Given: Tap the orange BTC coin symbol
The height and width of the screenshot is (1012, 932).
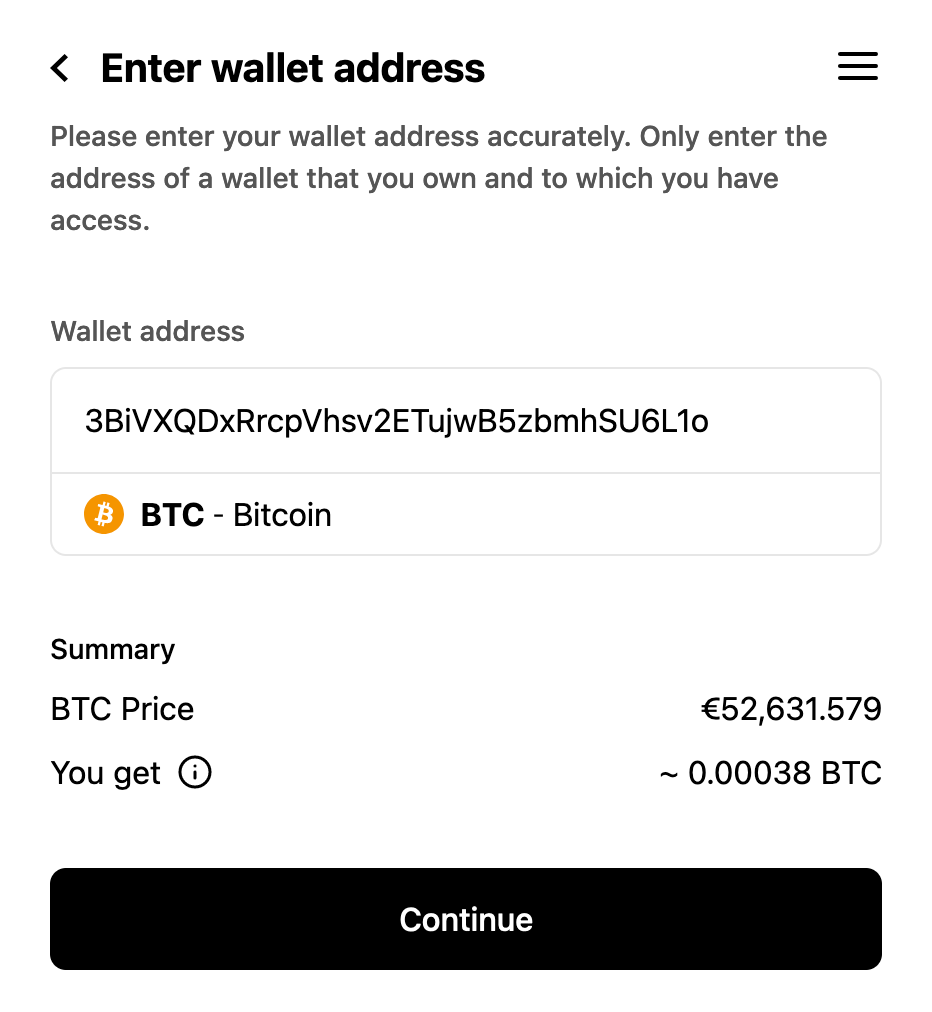Looking at the screenshot, I should coord(103,514).
